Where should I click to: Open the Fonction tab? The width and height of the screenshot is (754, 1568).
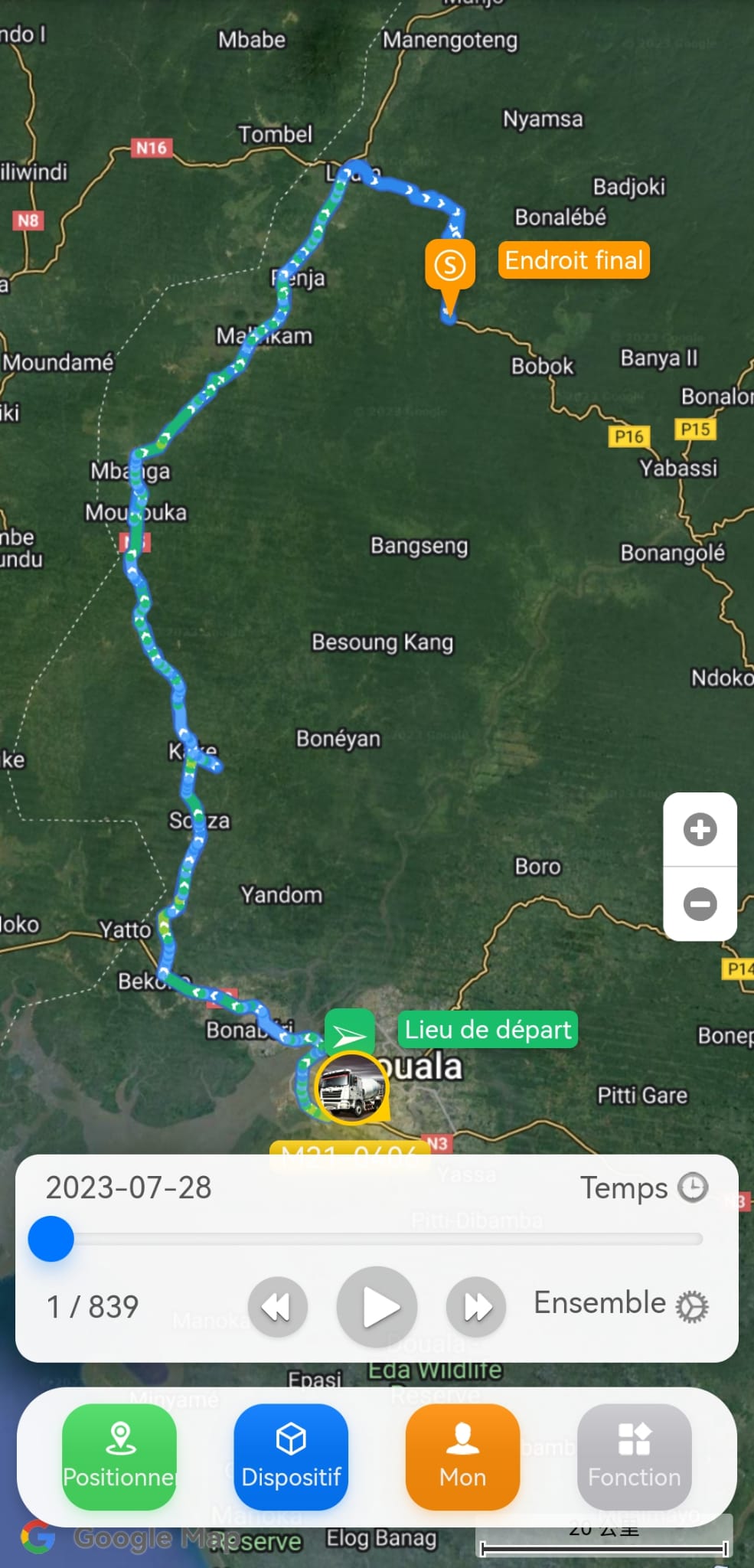[634, 1456]
